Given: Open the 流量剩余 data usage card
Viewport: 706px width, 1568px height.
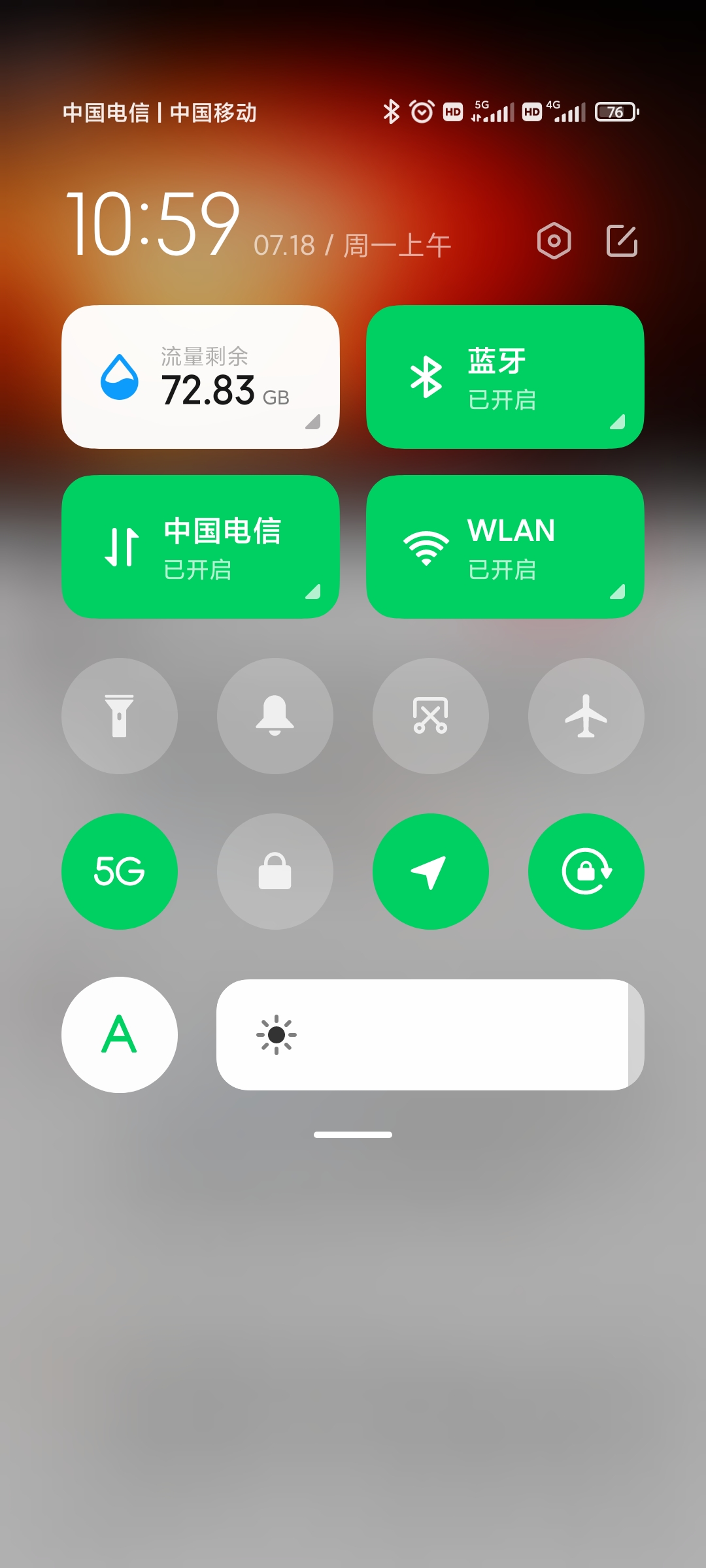Looking at the screenshot, I should (x=201, y=377).
